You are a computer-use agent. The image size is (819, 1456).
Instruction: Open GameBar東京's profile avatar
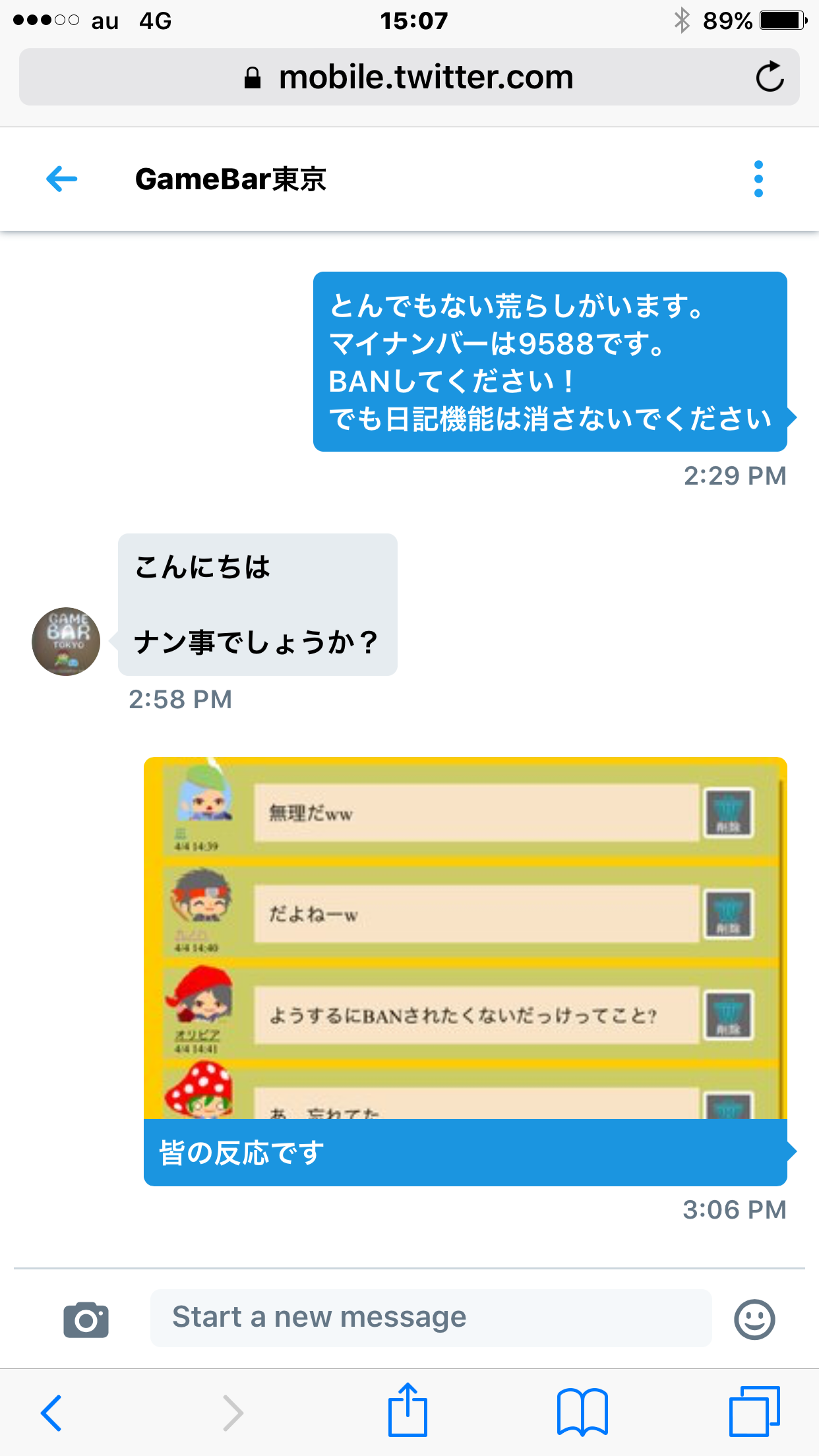(66, 641)
